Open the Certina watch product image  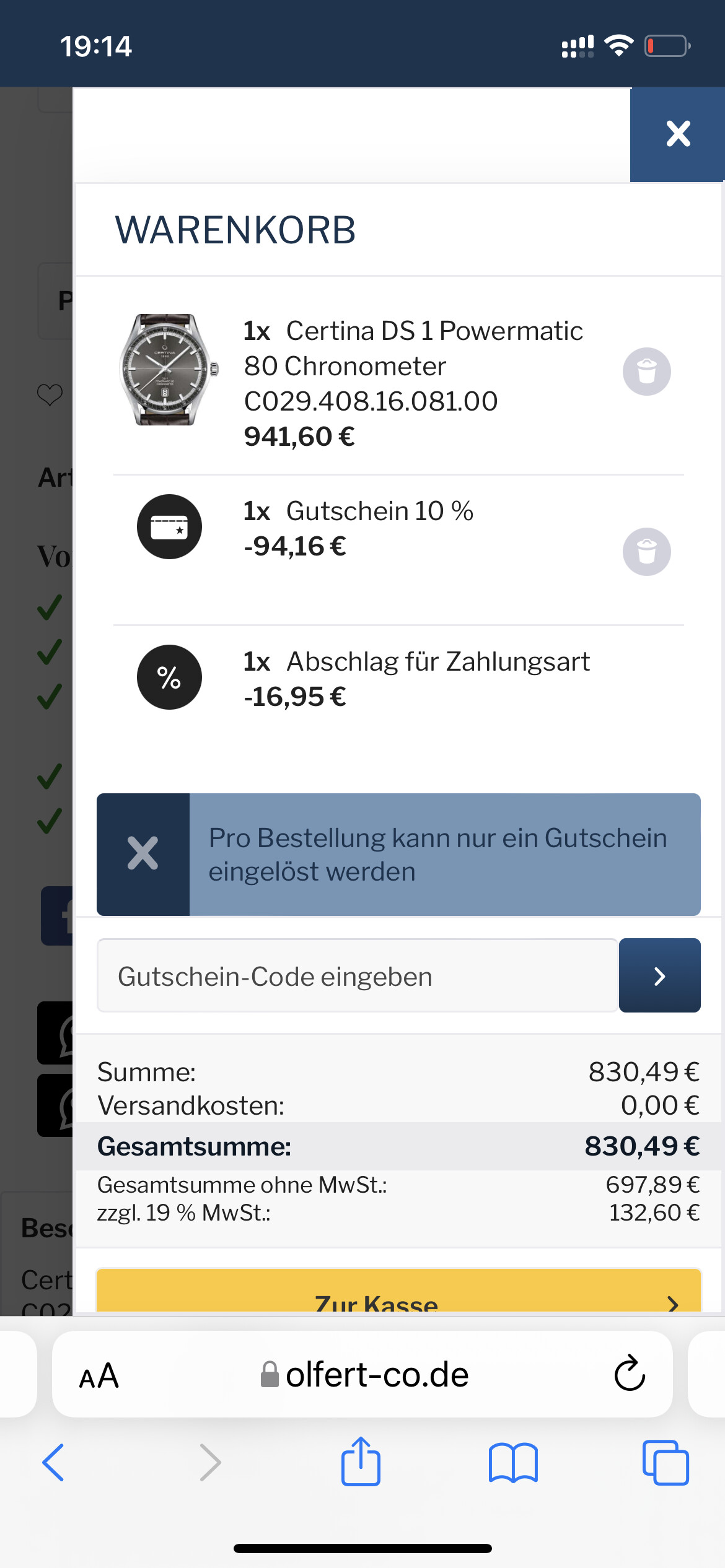tap(167, 370)
